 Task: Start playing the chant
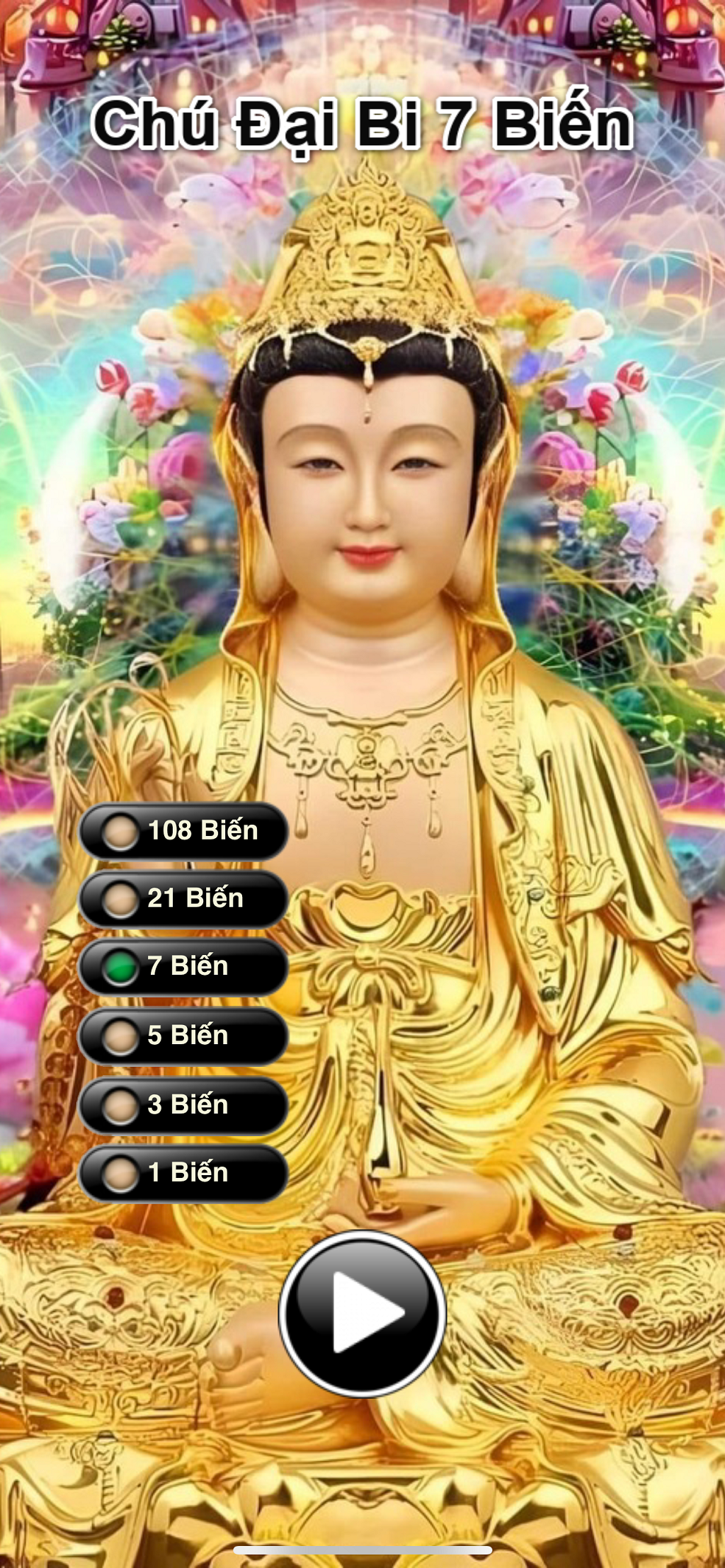pyautogui.click(x=362, y=1313)
